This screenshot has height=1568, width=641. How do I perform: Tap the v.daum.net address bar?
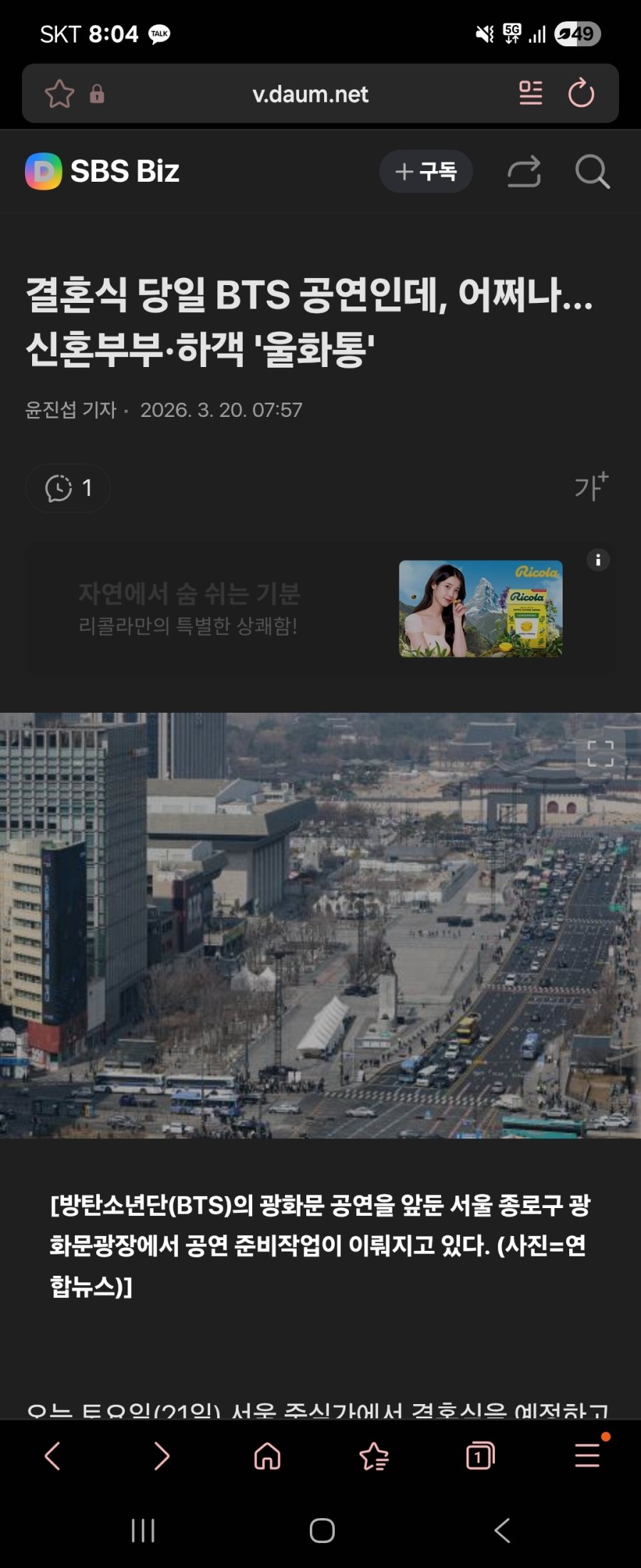tap(310, 94)
